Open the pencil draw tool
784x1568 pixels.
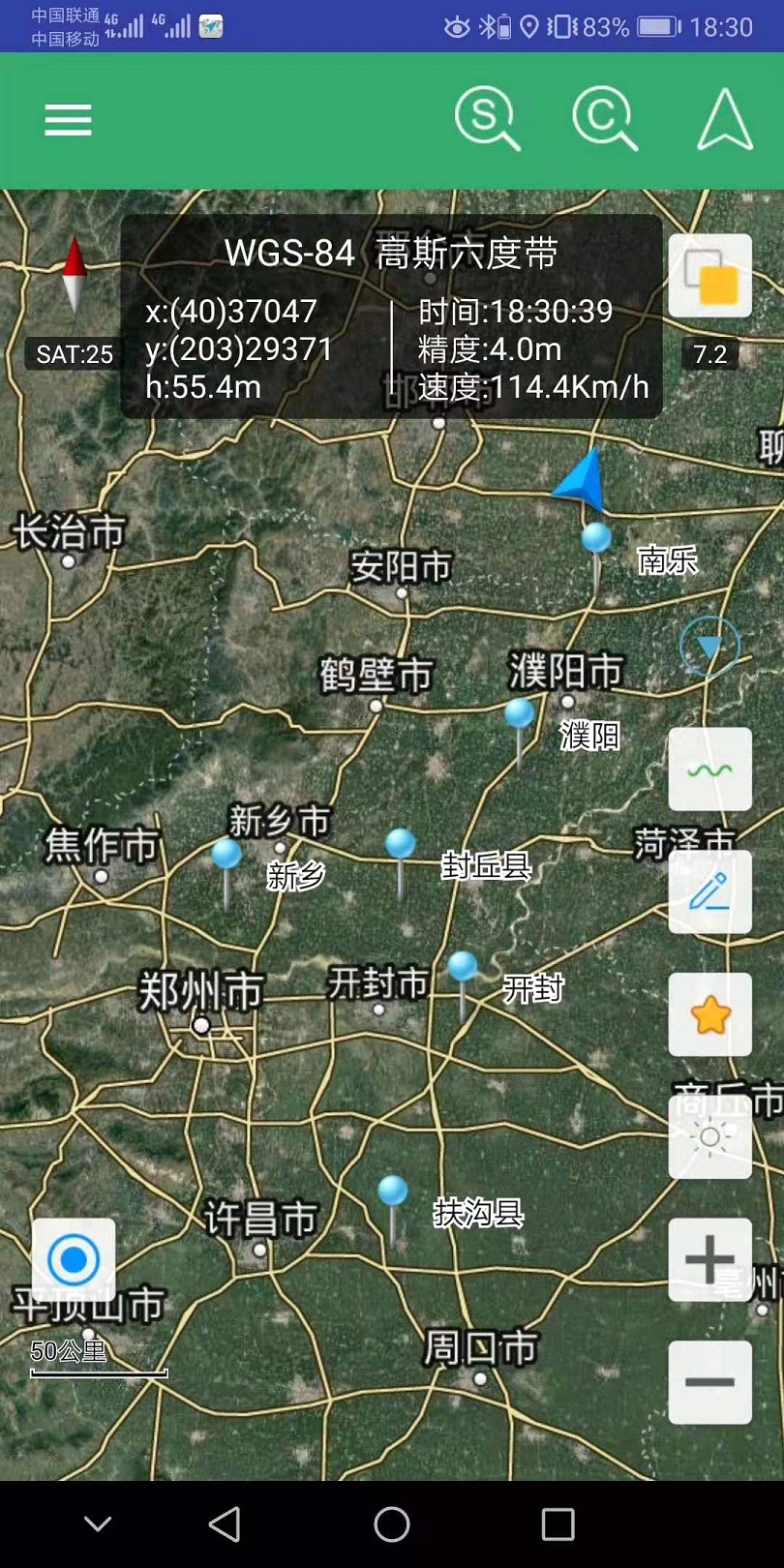[710, 891]
